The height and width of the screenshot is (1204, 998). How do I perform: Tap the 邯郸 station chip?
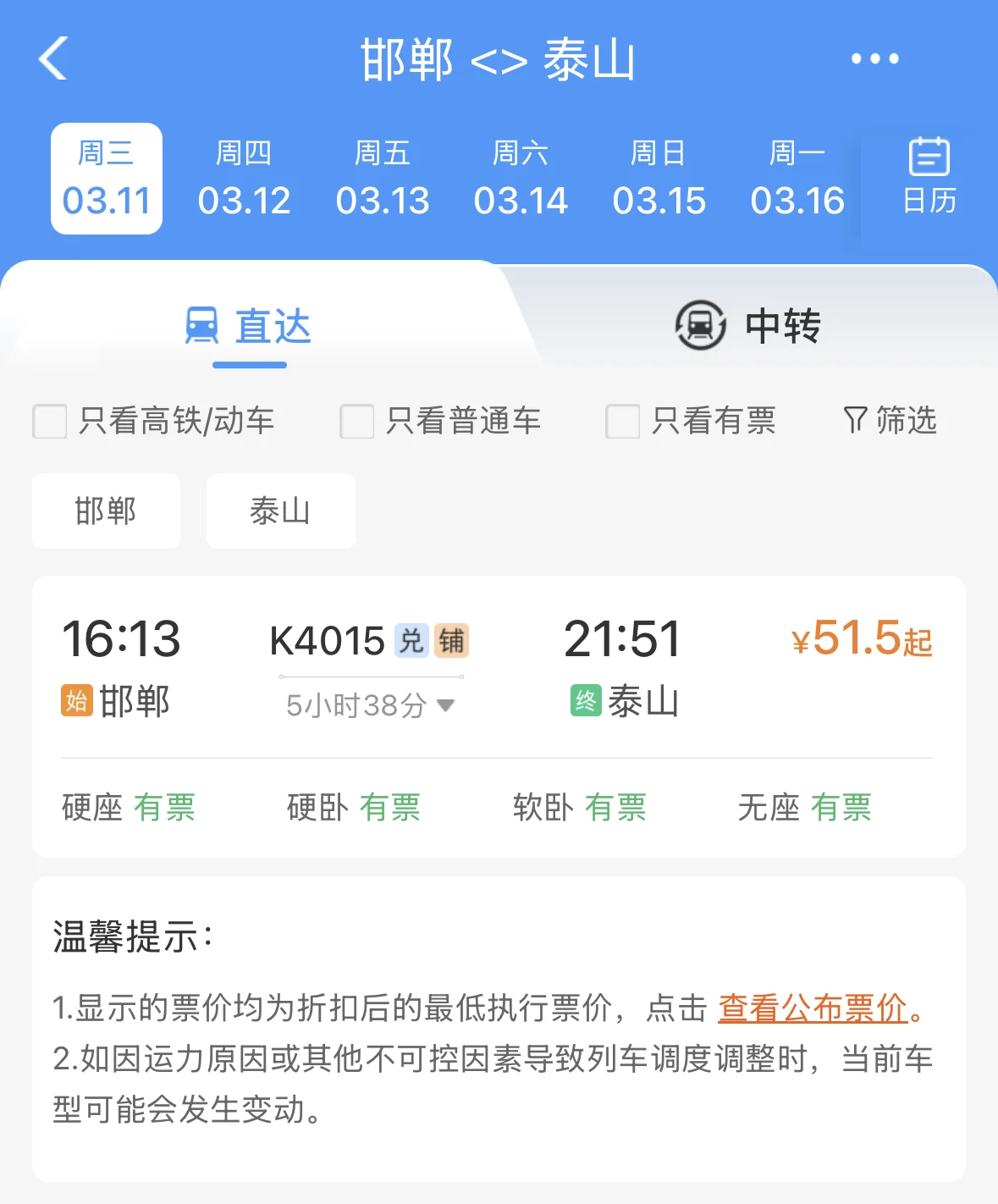[106, 511]
